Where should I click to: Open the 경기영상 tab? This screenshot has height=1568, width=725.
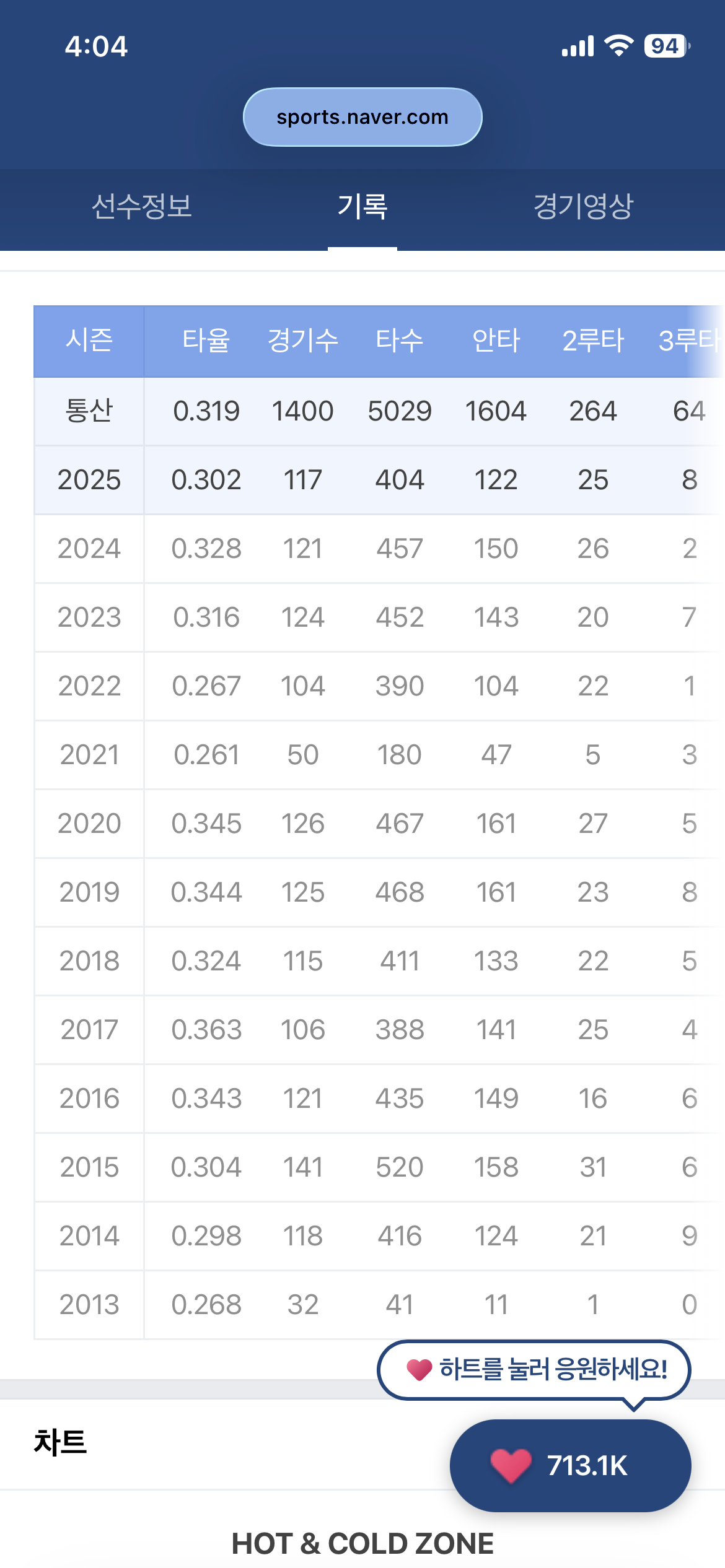click(x=583, y=207)
